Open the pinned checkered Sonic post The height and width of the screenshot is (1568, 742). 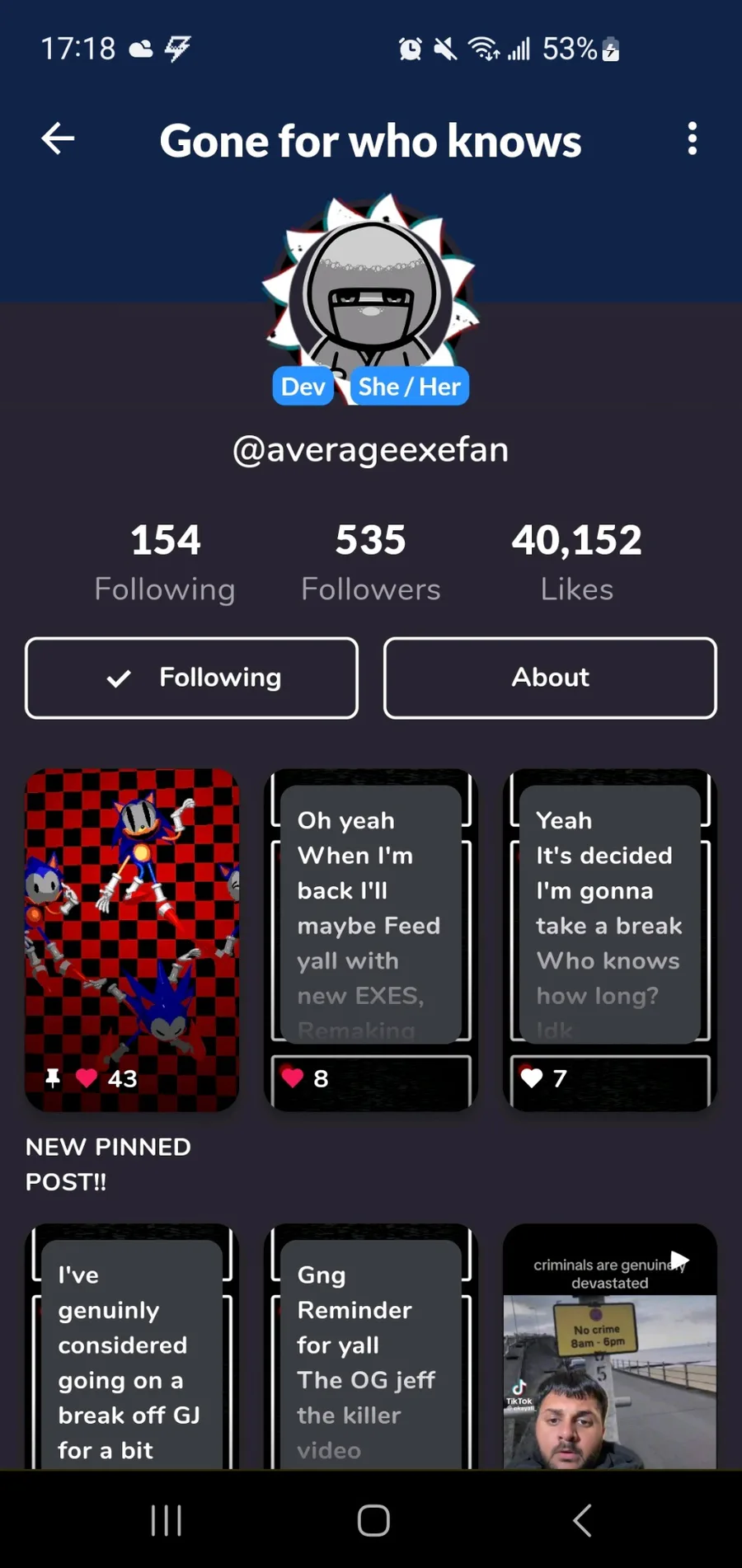(132, 940)
